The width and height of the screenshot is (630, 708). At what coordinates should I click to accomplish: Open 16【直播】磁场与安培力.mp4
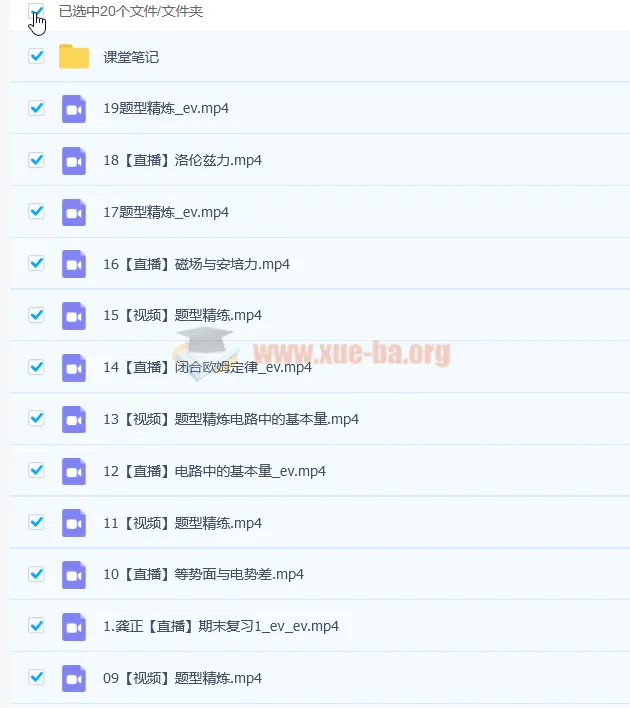pos(196,264)
